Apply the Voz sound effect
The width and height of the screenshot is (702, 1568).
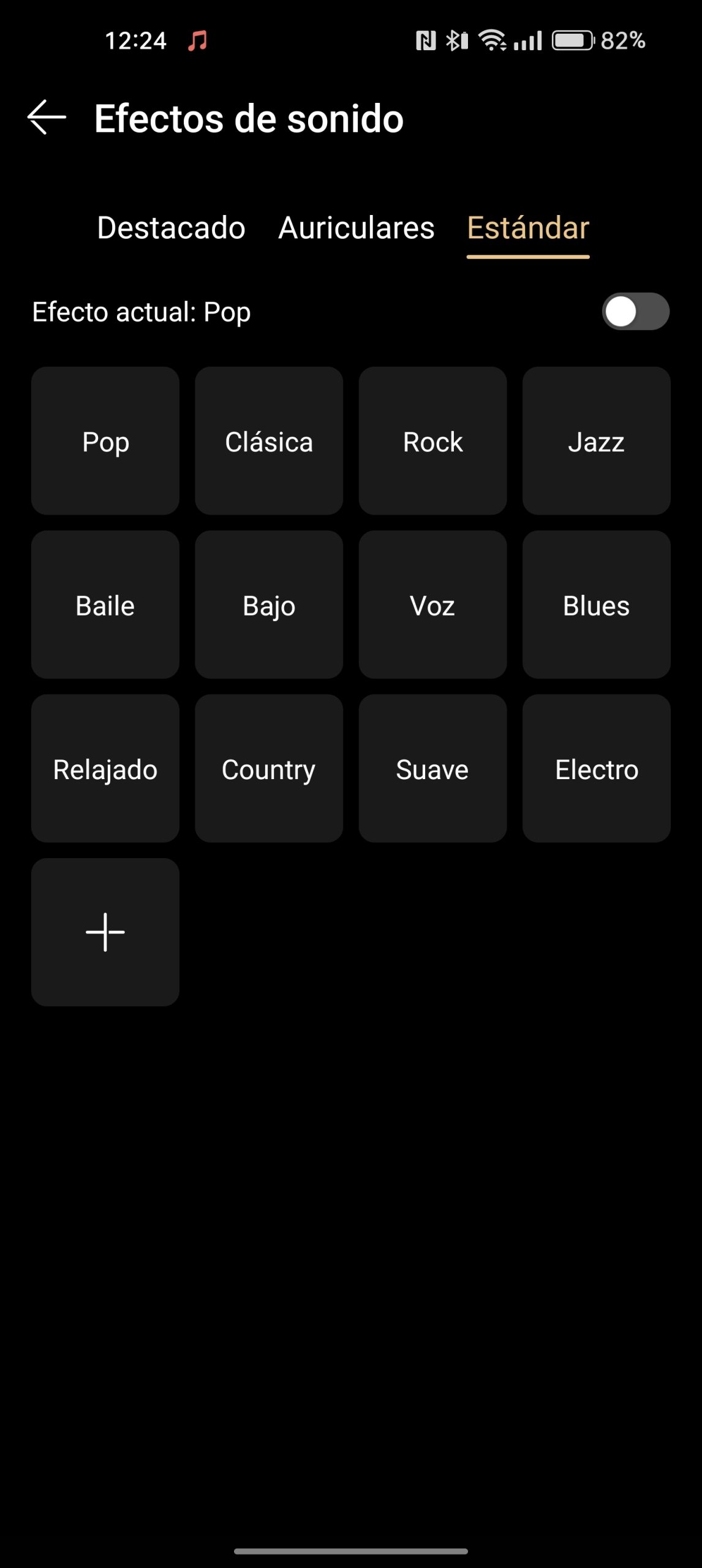coord(432,605)
